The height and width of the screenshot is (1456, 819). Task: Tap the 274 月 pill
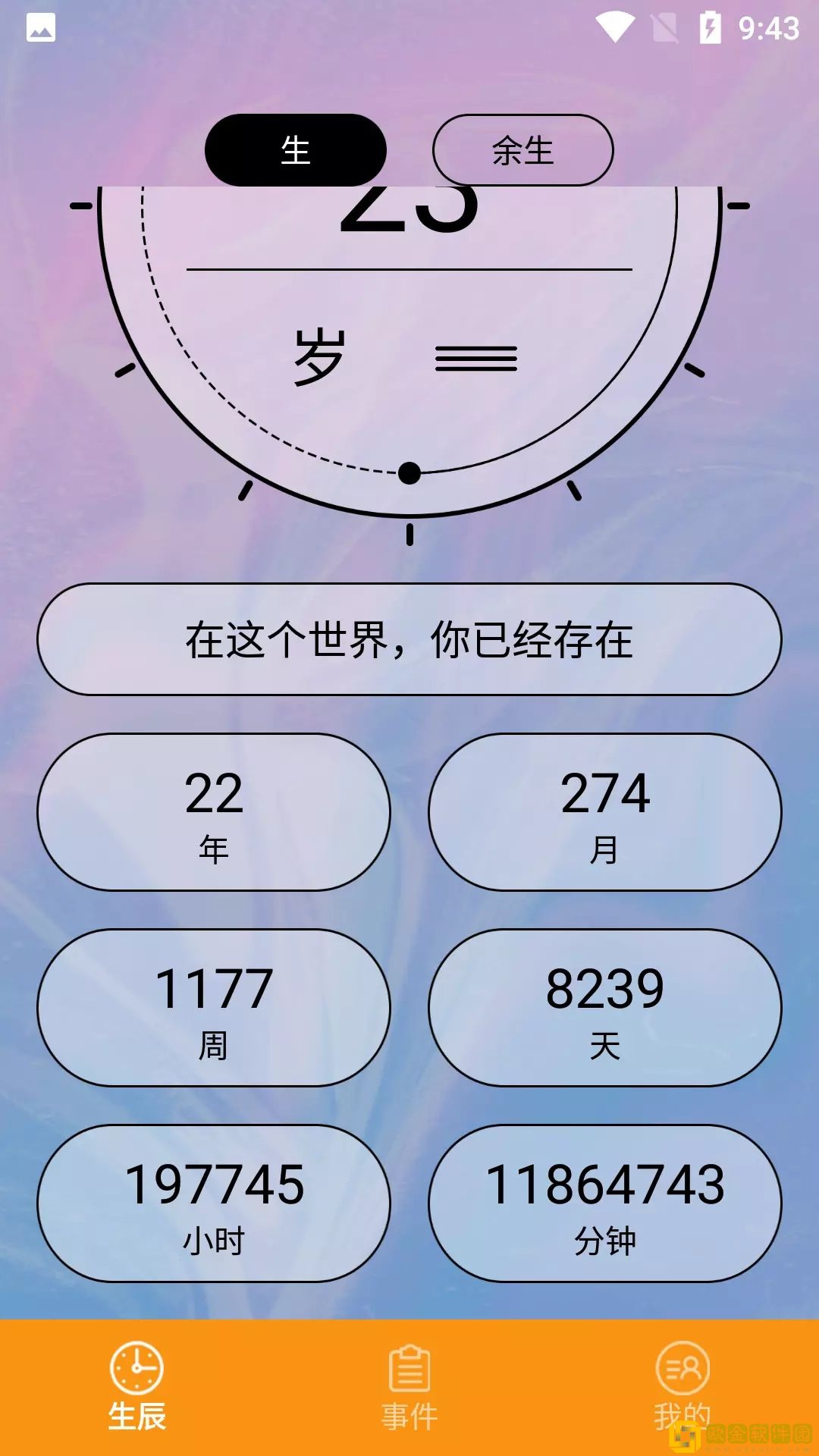pos(604,811)
